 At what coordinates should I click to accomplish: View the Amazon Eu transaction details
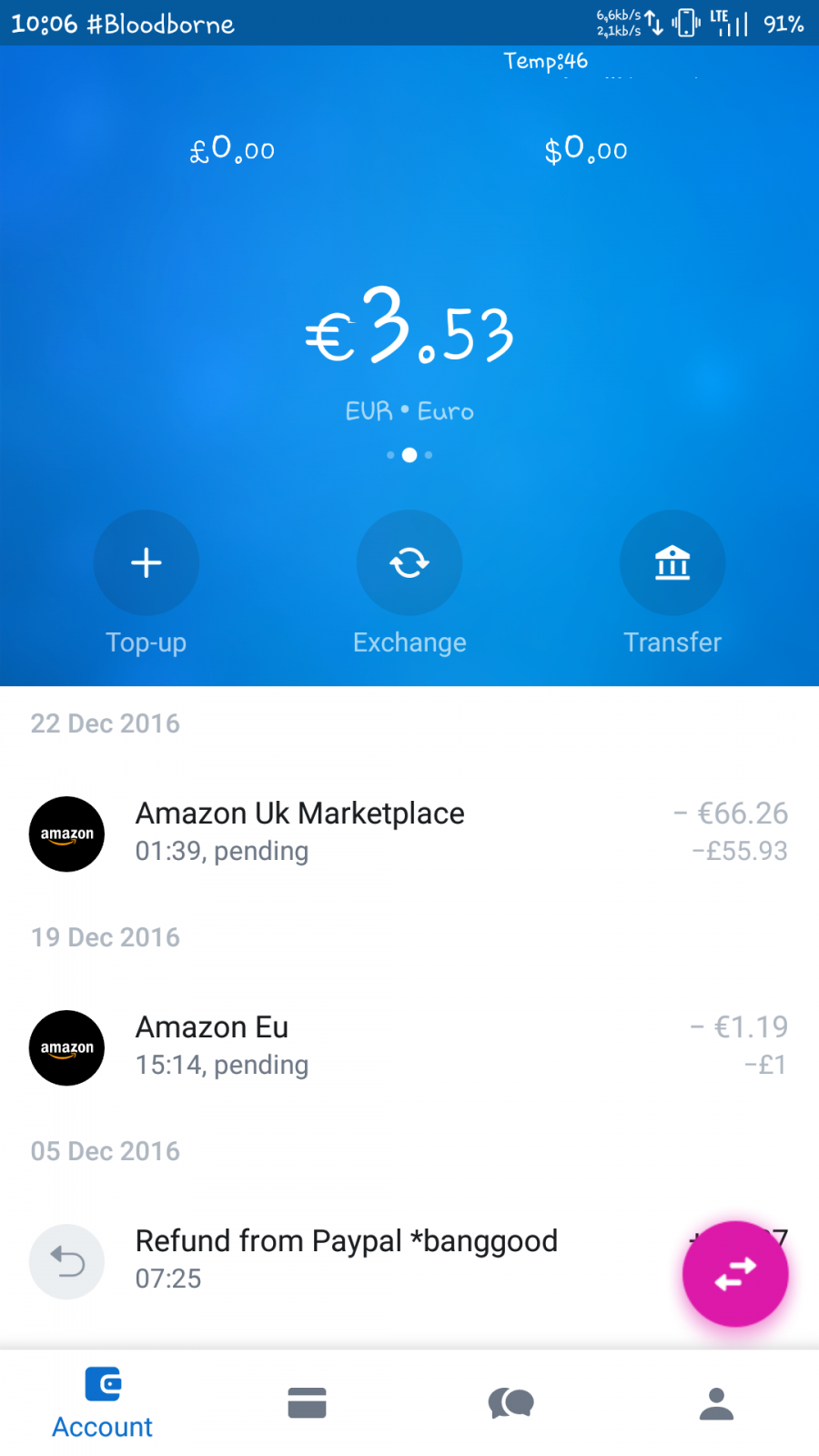coord(409,1046)
